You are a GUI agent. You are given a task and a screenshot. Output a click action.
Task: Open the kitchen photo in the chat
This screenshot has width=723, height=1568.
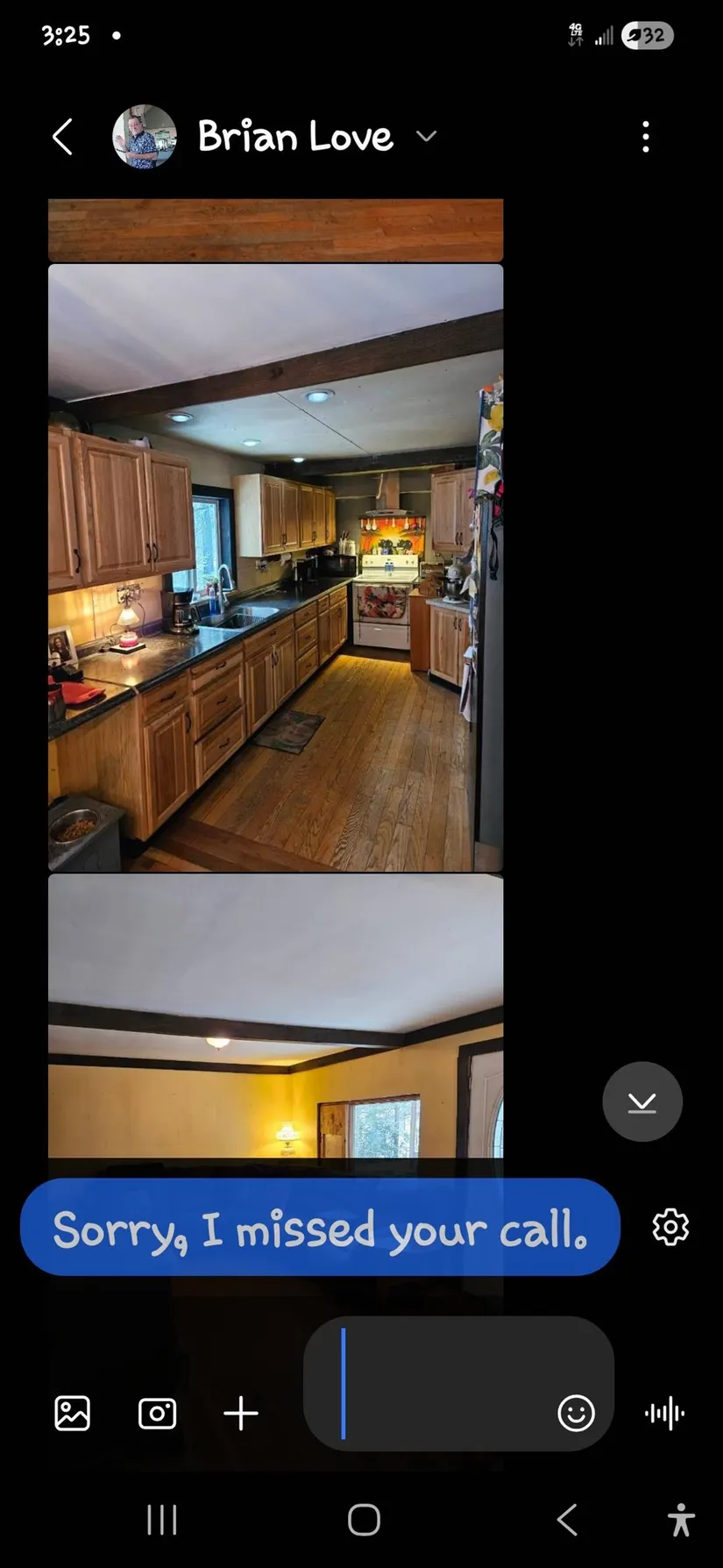275,567
